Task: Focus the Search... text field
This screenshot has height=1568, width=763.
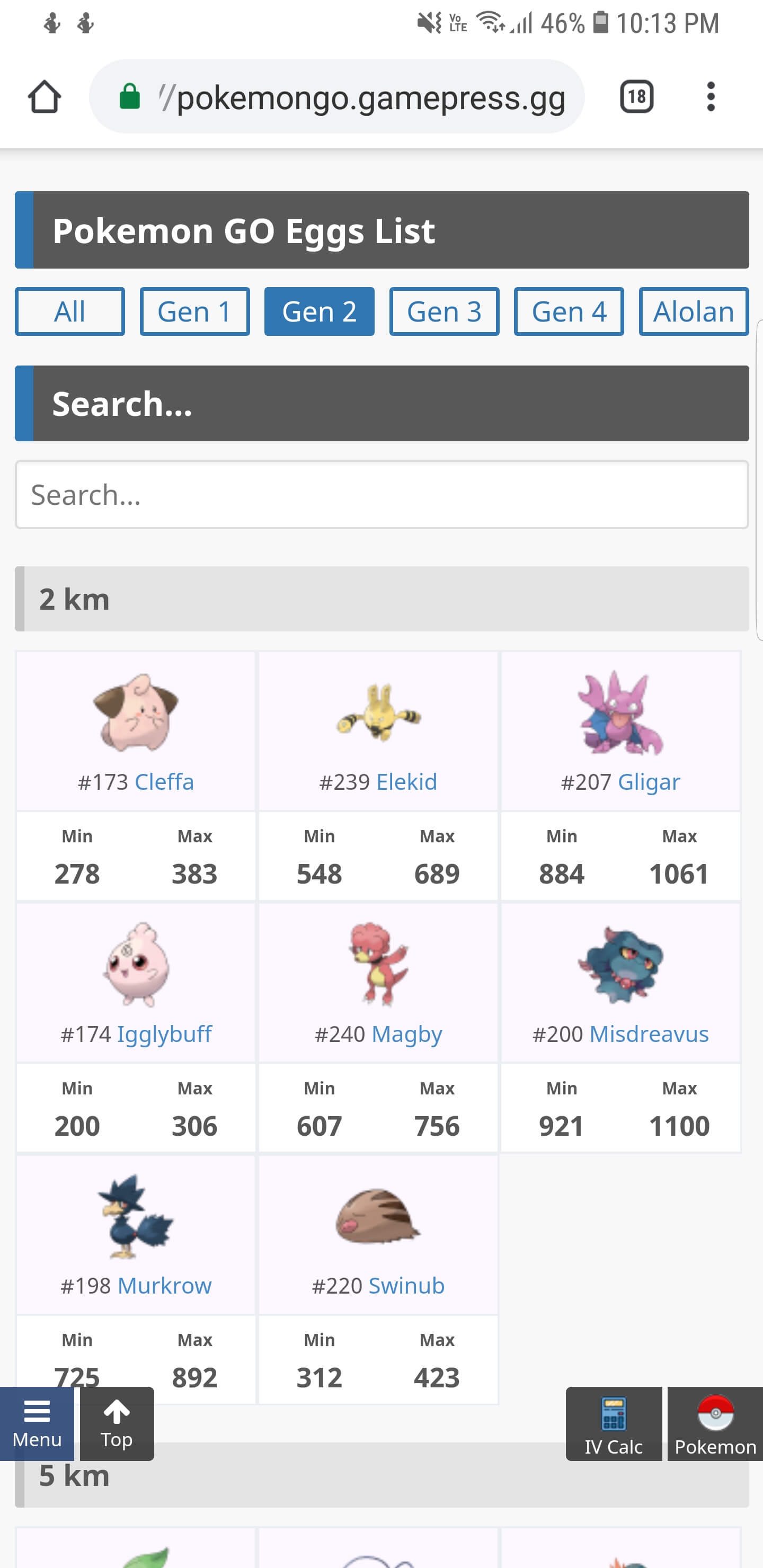Action: pyautogui.click(x=382, y=494)
